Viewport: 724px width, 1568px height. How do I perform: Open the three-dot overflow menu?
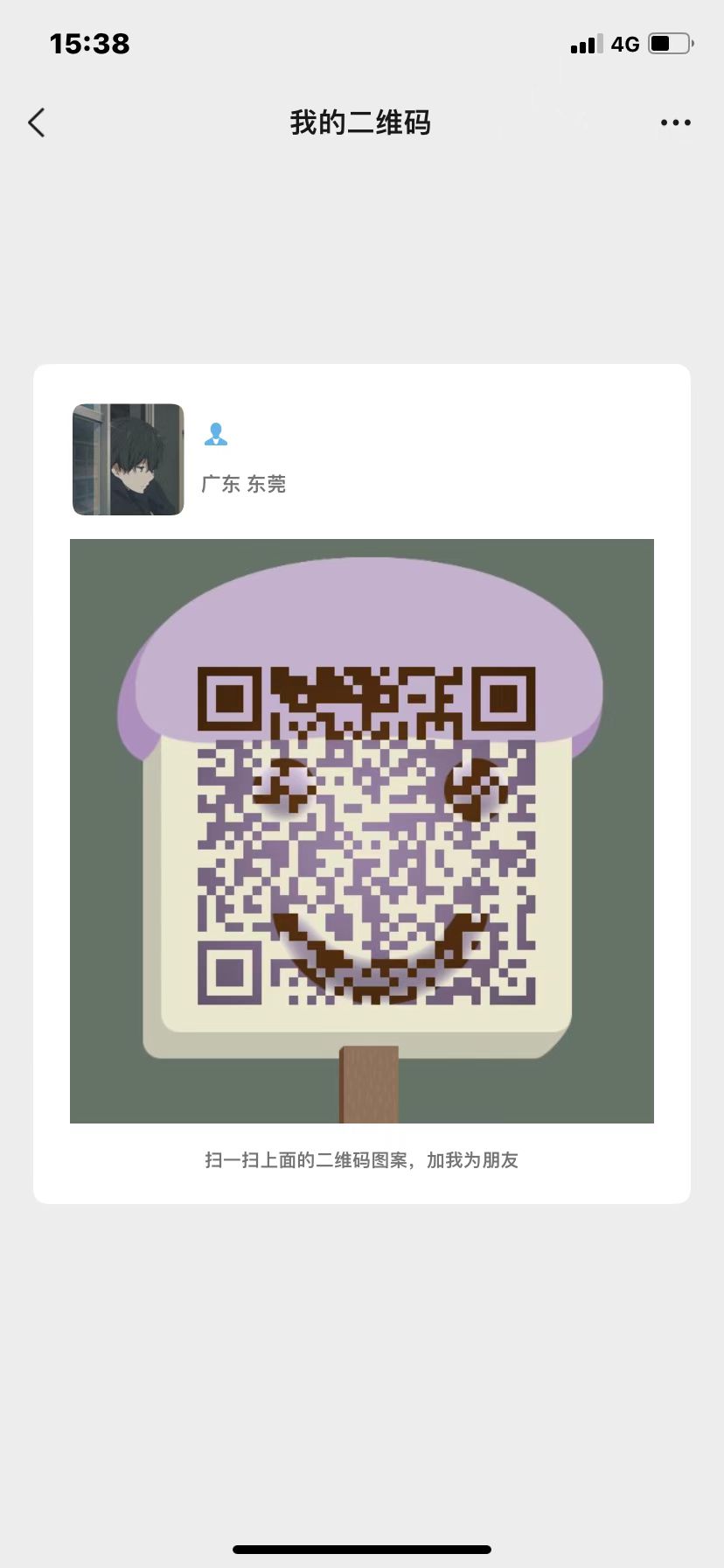(675, 123)
